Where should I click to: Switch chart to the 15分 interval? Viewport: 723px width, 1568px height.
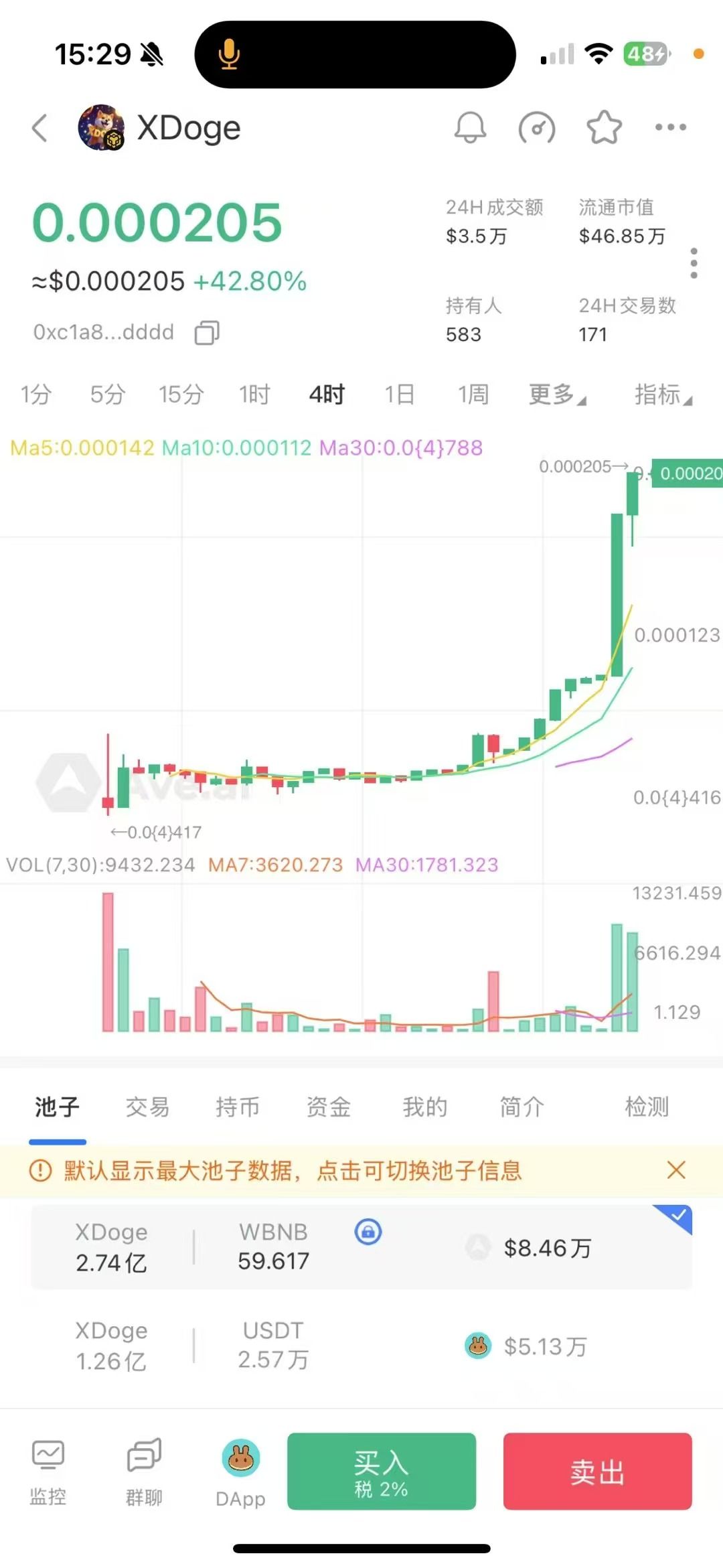[181, 395]
